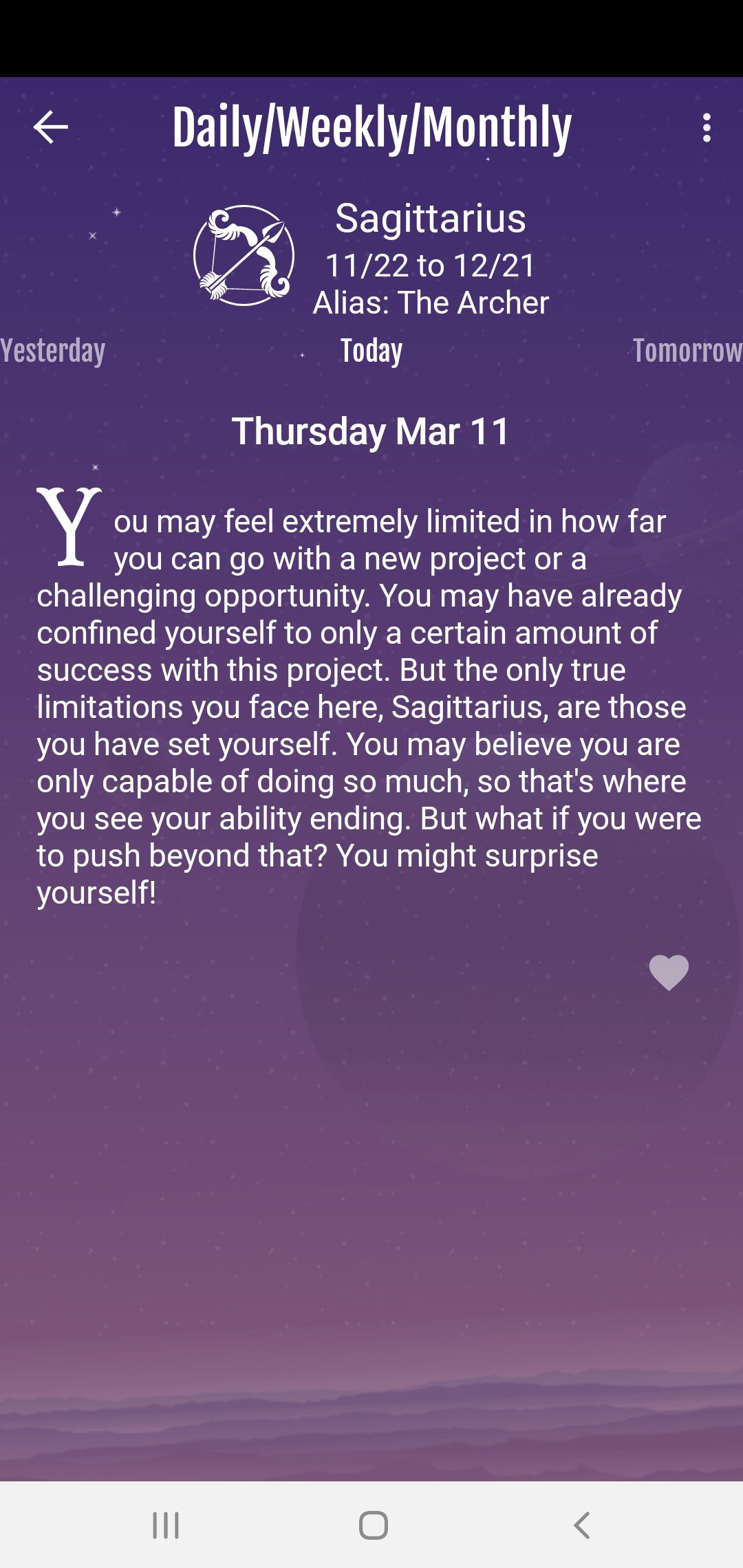Favorite this horoscope with the heart icon
Viewport: 743px width, 1568px height.
[669, 972]
